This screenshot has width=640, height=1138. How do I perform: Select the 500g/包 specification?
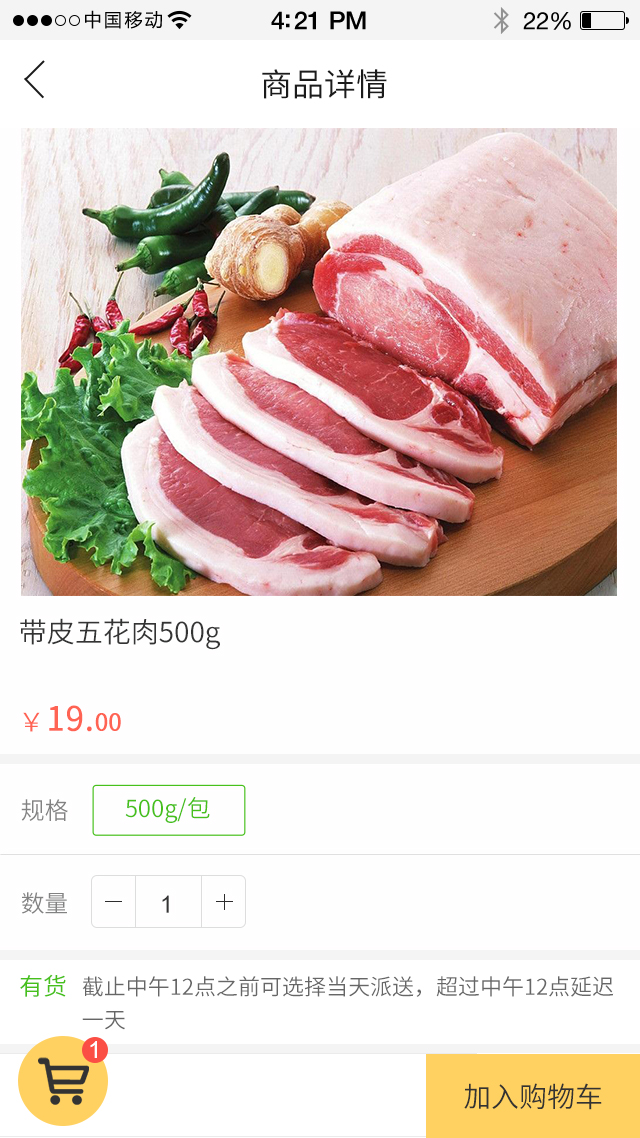[168, 810]
